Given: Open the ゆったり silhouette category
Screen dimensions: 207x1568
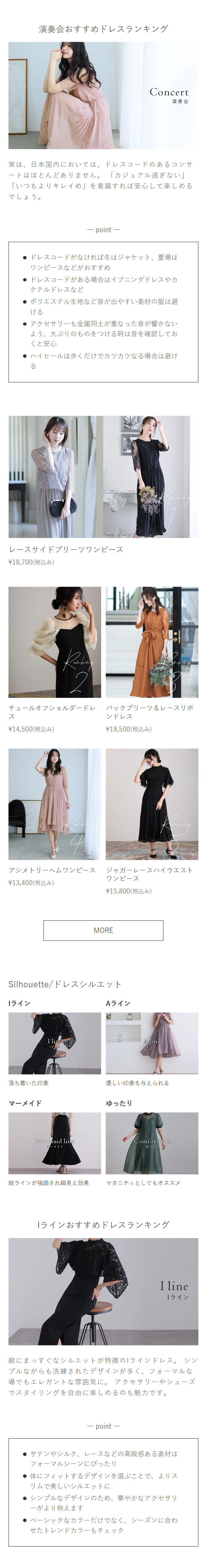Looking at the screenshot, I should 152,1142.
